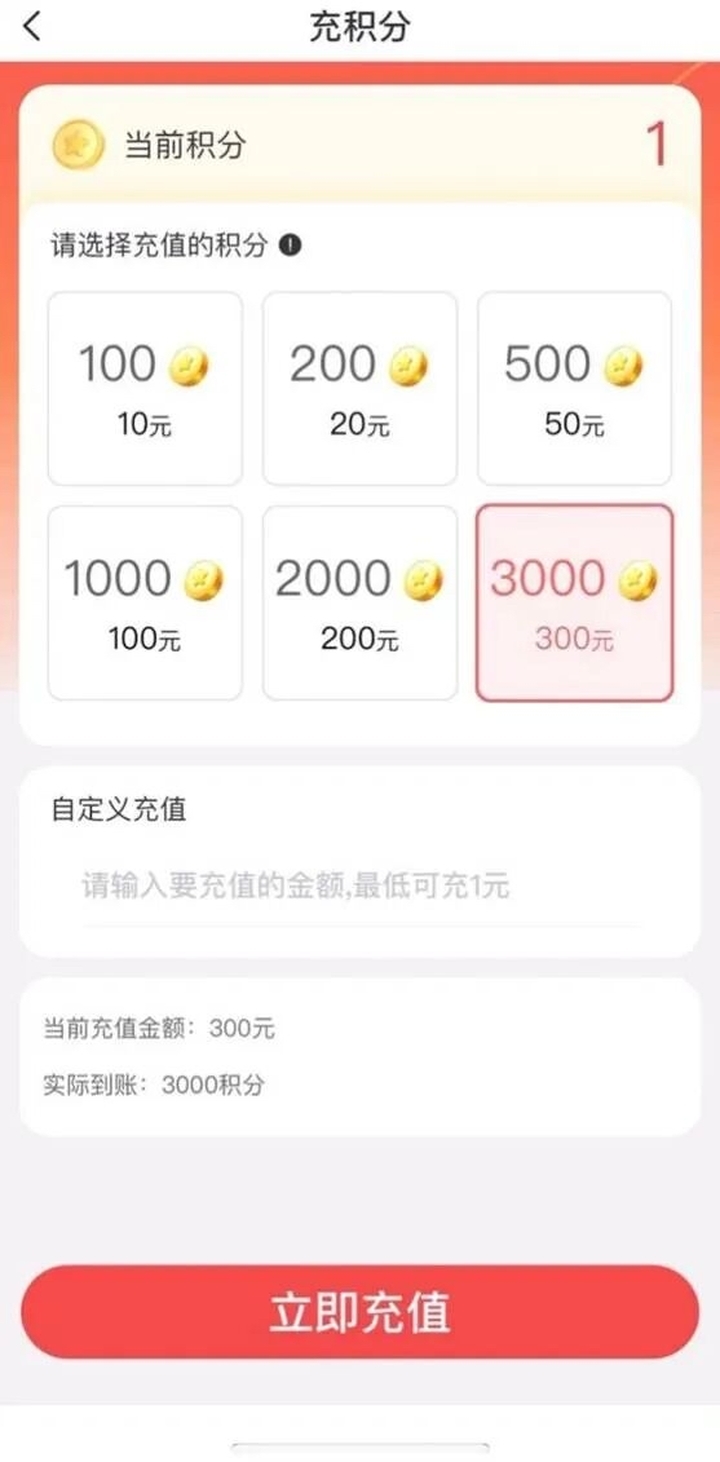Tap the selected 3000 points 300元 tile
The width and height of the screenshot is (720, 1462).
point(574,603)
